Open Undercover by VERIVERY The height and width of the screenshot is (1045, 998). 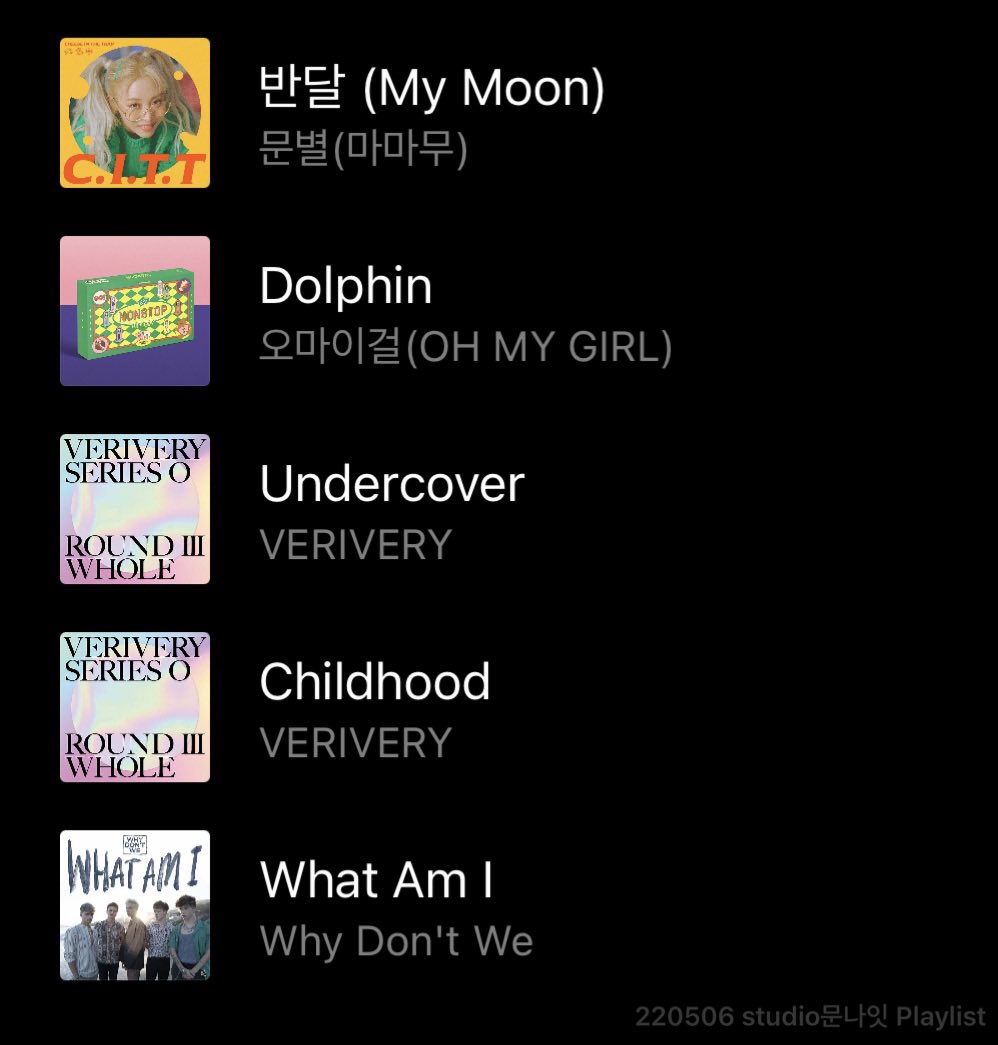click(392, 485)
